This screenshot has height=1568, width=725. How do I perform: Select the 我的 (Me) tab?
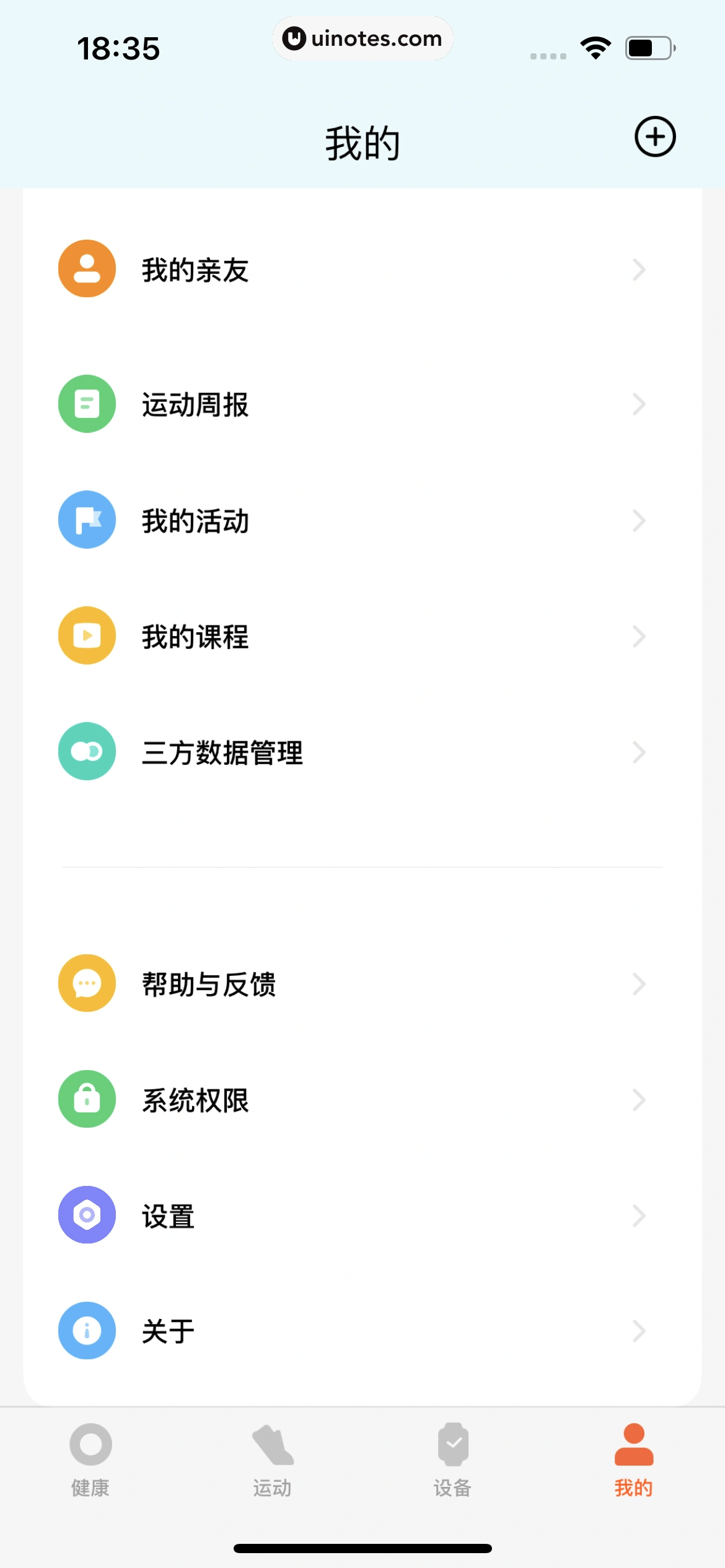click(633, 1459)
